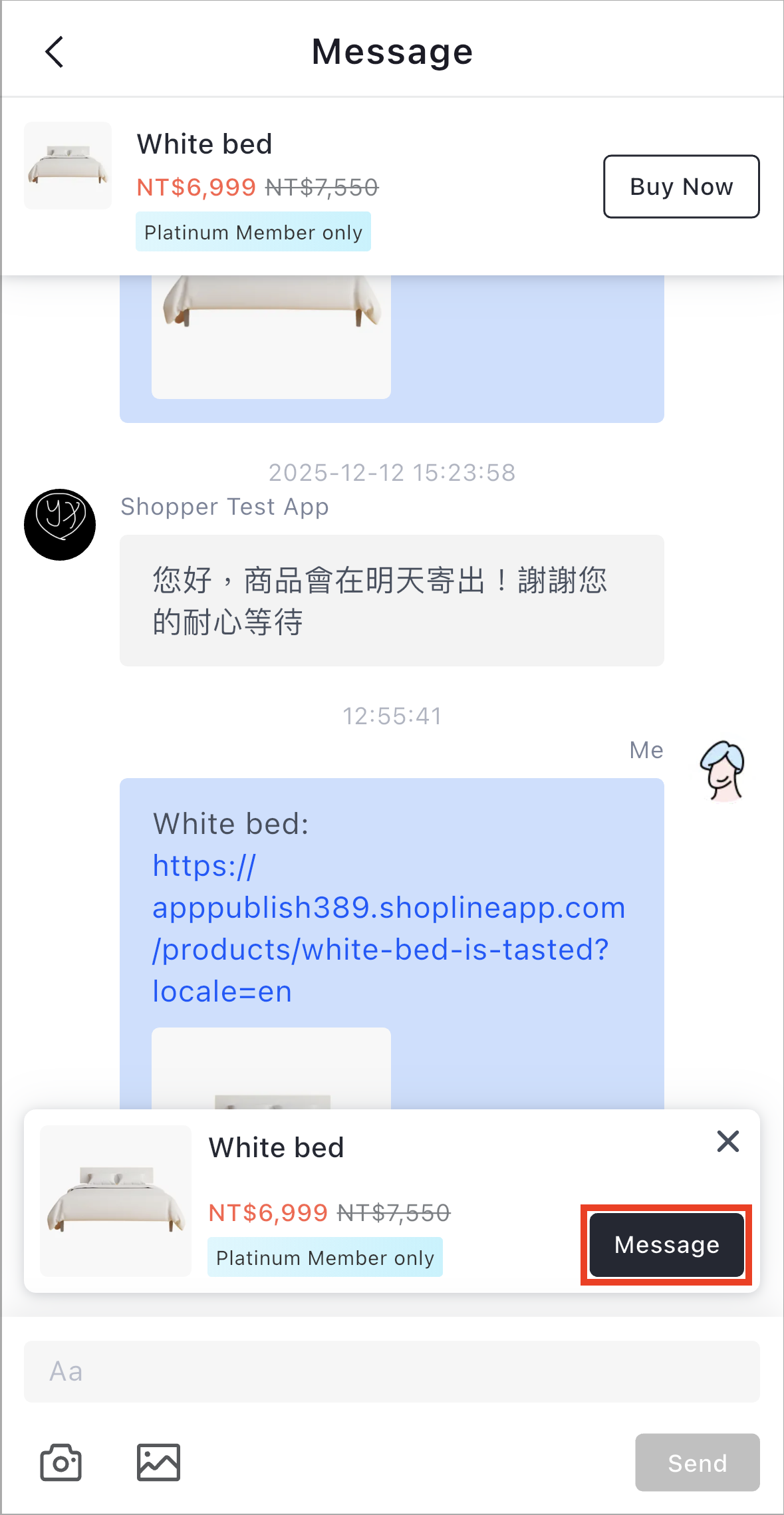The image size is (784, 1515).
Task: Open the image gallery picker
Action: [x=158, y=1462]
